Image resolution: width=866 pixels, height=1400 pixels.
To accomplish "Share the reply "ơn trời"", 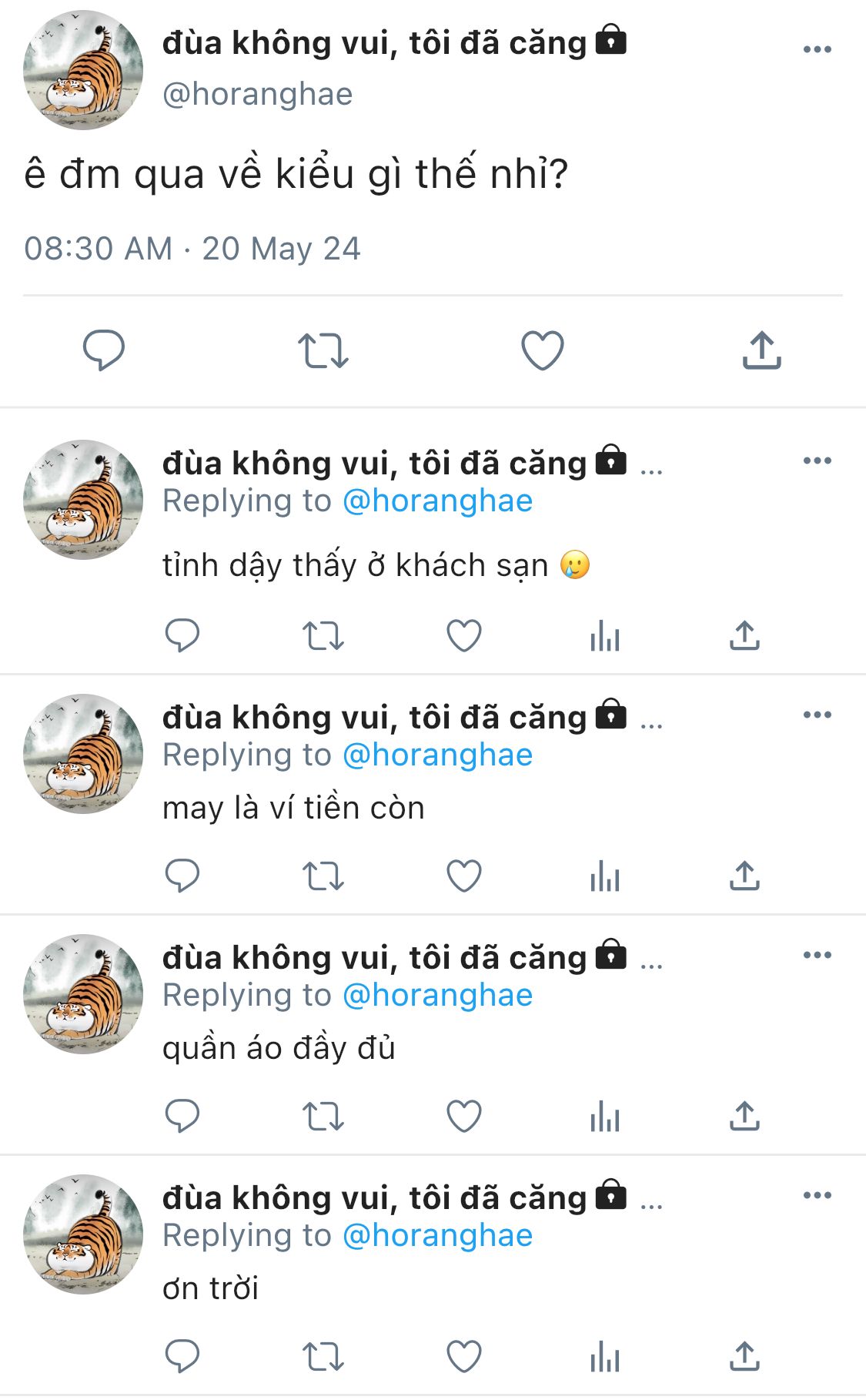I will pos(744,1357).
